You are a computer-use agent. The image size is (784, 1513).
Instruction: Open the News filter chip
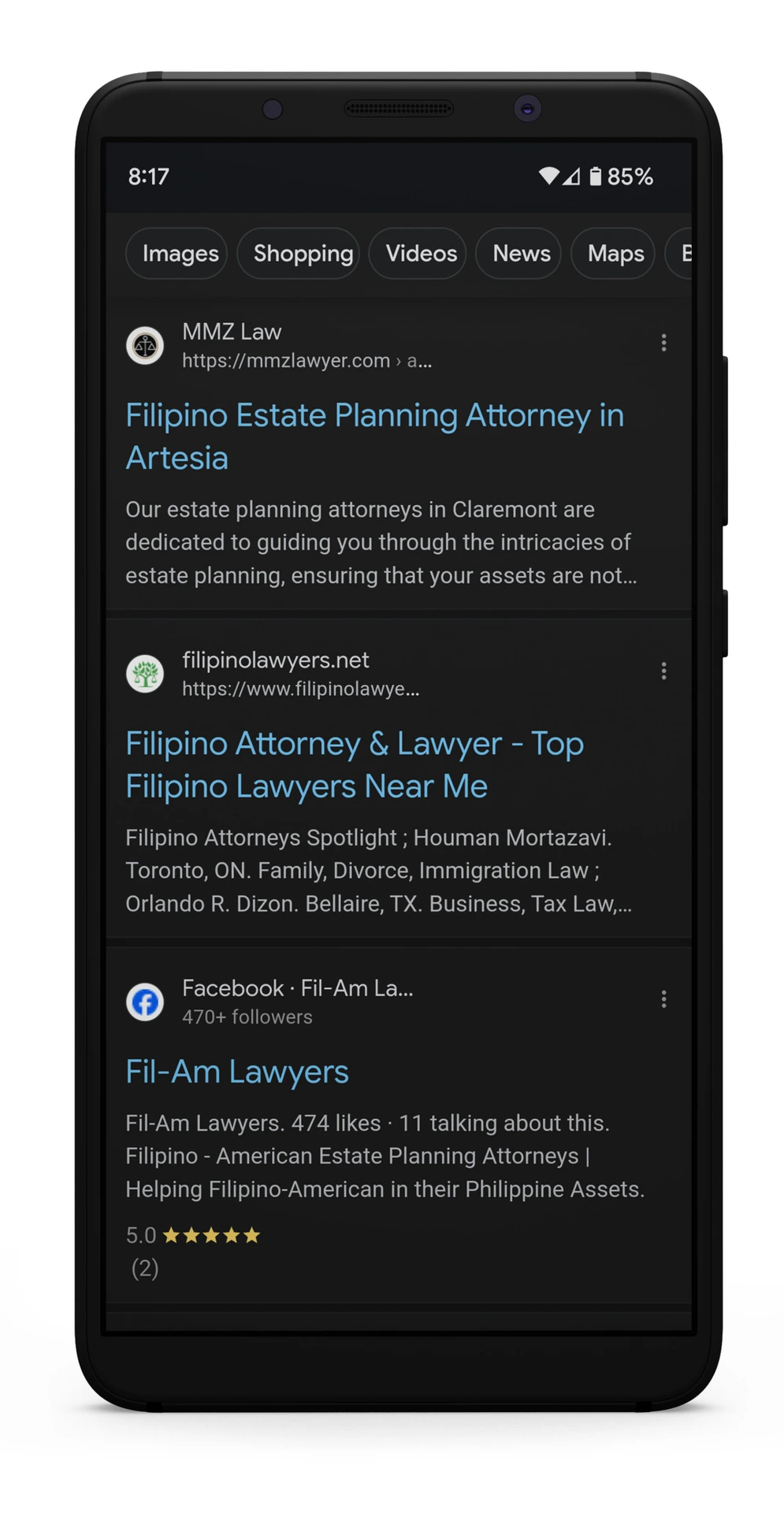(x=521, y=254)
